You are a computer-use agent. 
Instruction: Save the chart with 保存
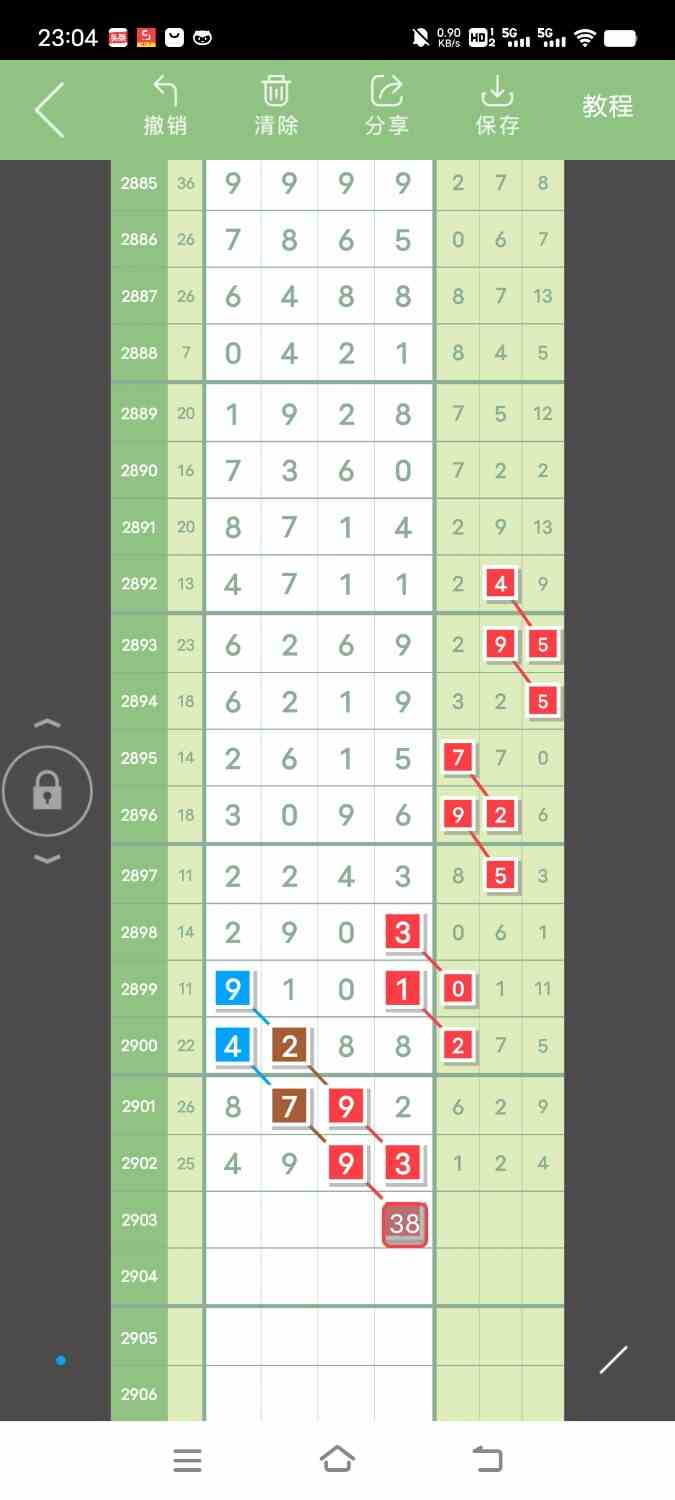pyautogui.click(x=497, y=106)
